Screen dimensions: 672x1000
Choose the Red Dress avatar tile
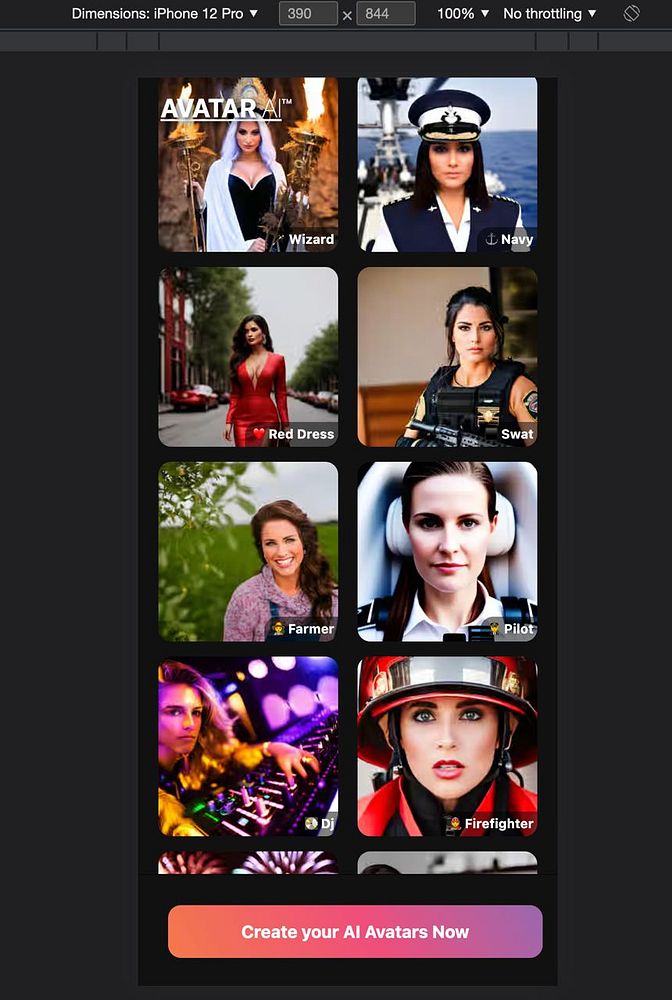pos(248,356)
